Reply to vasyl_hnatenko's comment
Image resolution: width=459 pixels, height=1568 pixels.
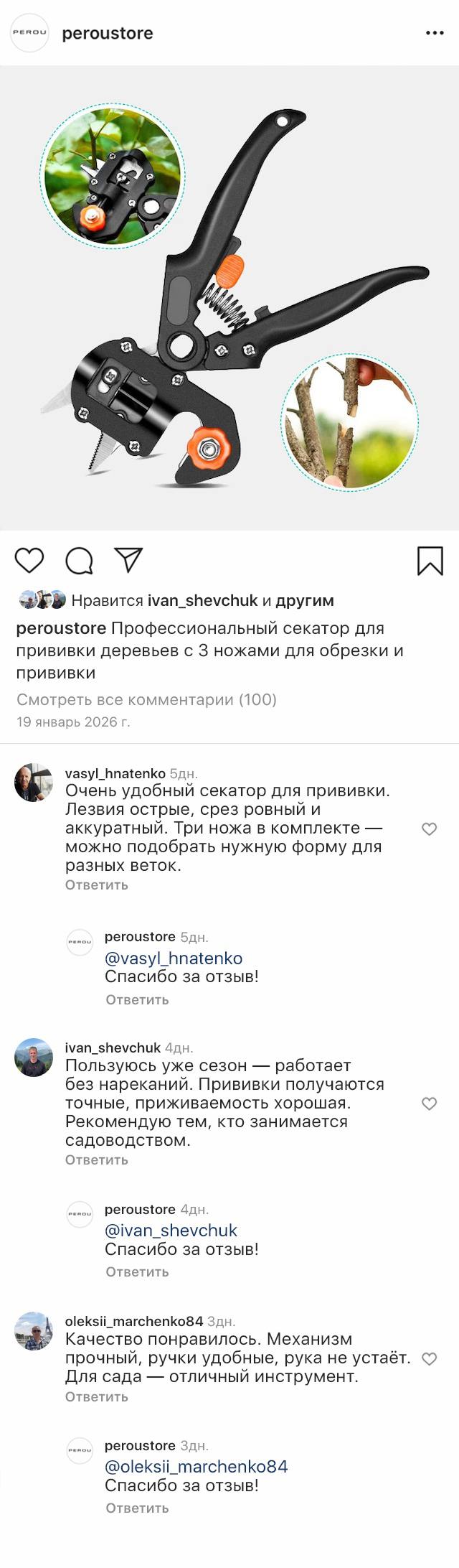[x=96, y=885]
